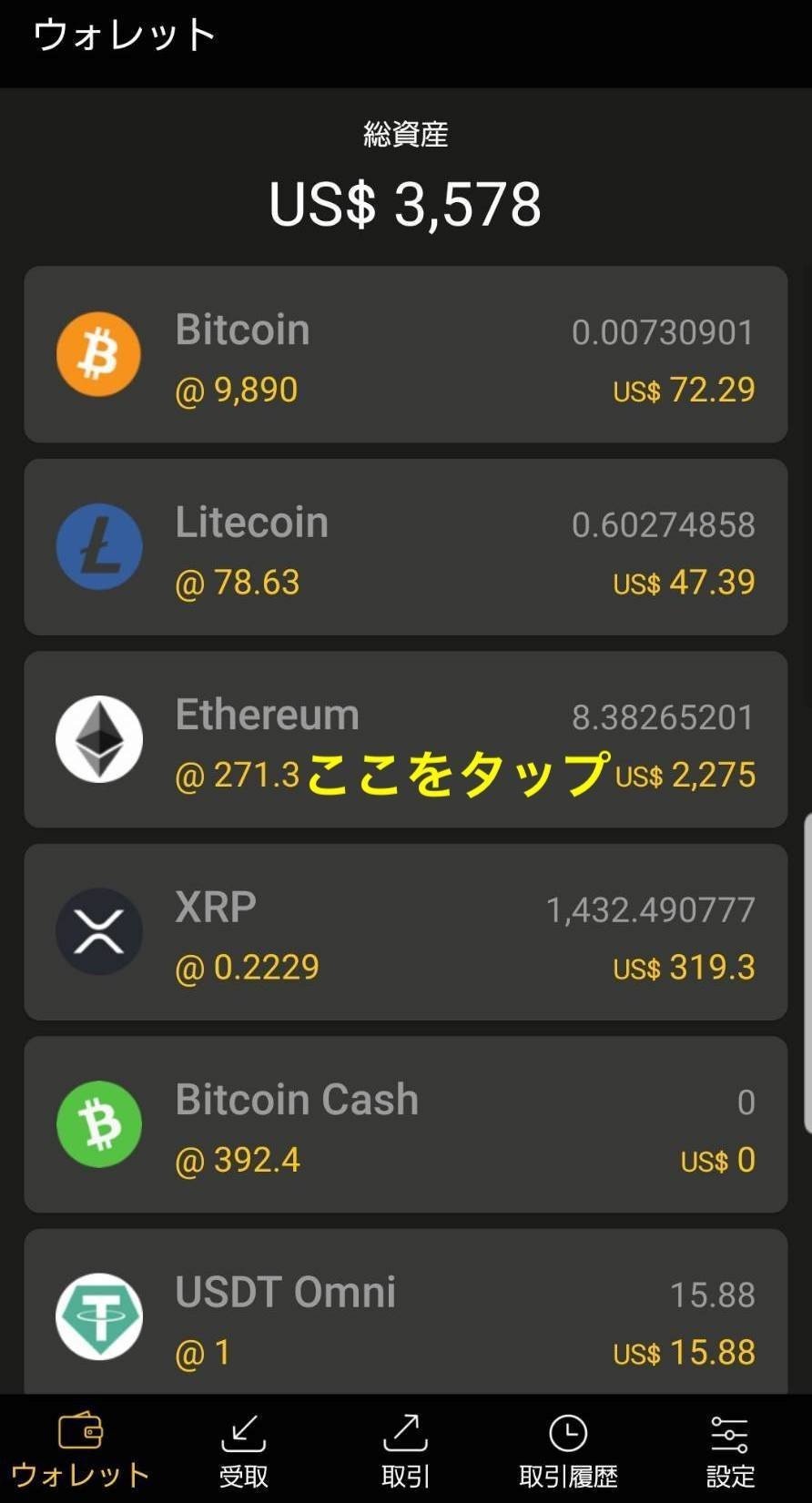Open the sliders settings icon
The width and height of the screenshot is (812, 1503).
click(x=731, y=1432)
